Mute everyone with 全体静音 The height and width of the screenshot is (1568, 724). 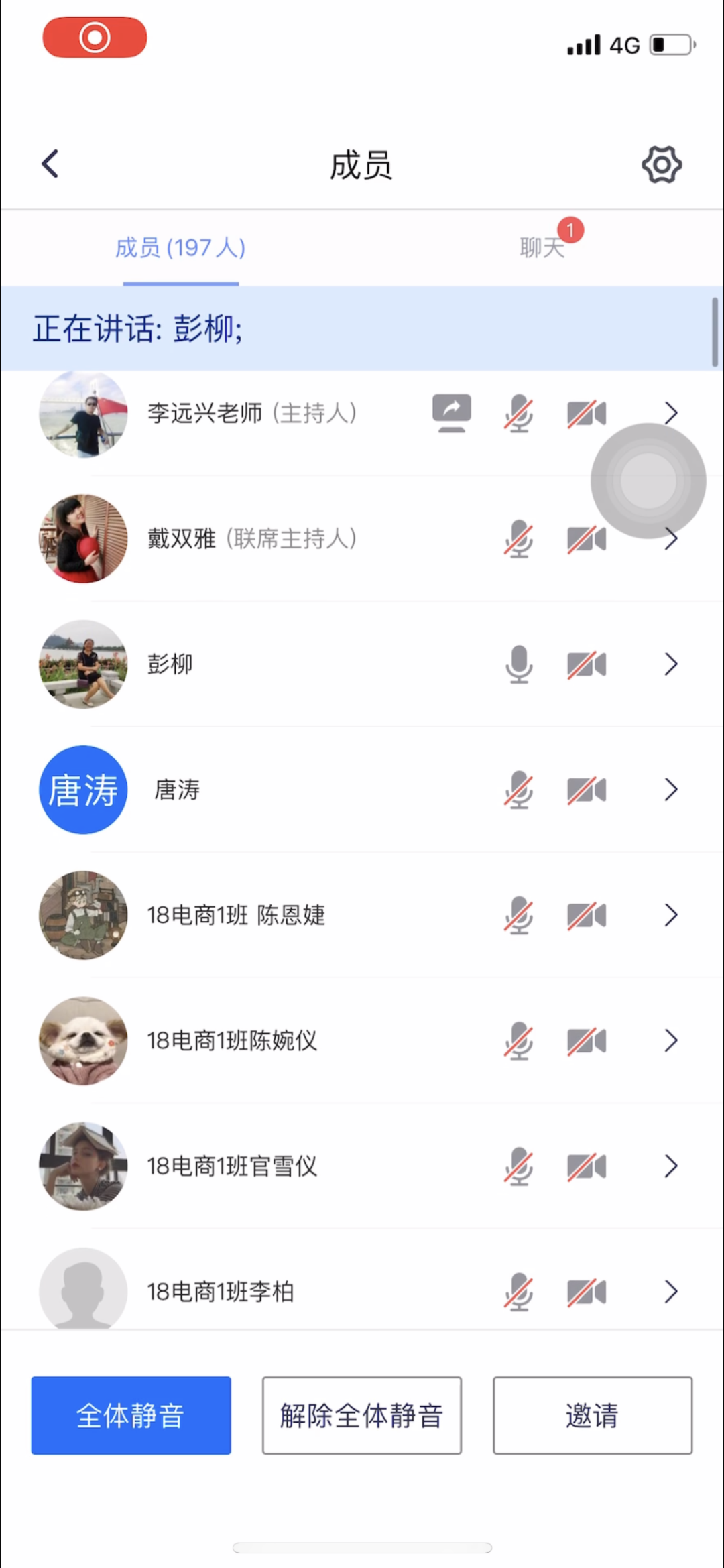(x=131, y=1414)
